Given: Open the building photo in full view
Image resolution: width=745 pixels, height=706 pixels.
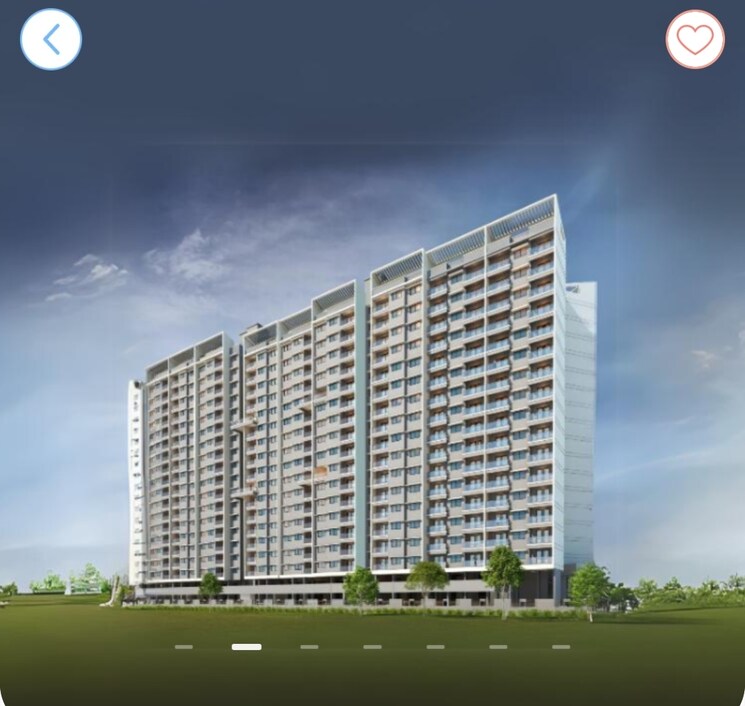Looking at the screenshot, I should coord(372,400).
